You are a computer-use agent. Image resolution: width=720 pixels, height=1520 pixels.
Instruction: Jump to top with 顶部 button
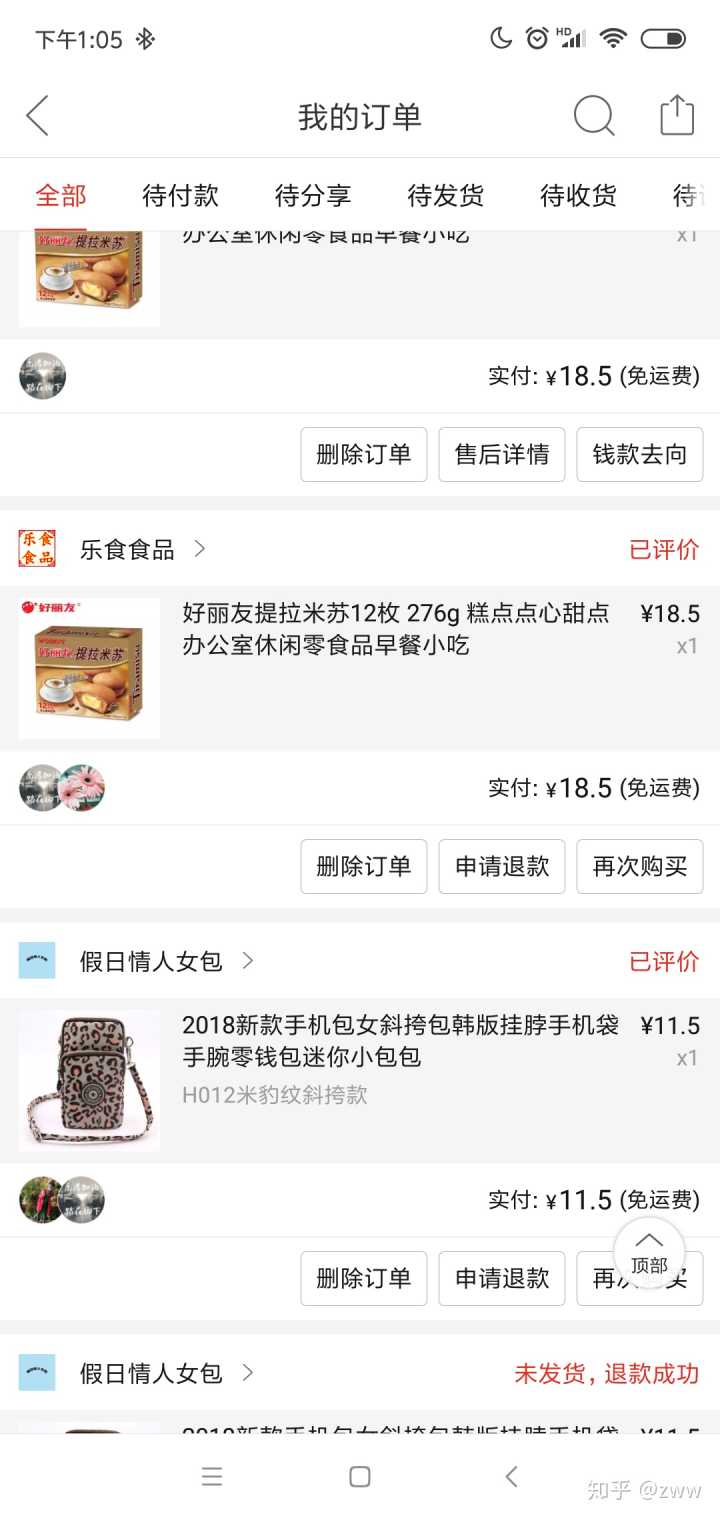649,1252
